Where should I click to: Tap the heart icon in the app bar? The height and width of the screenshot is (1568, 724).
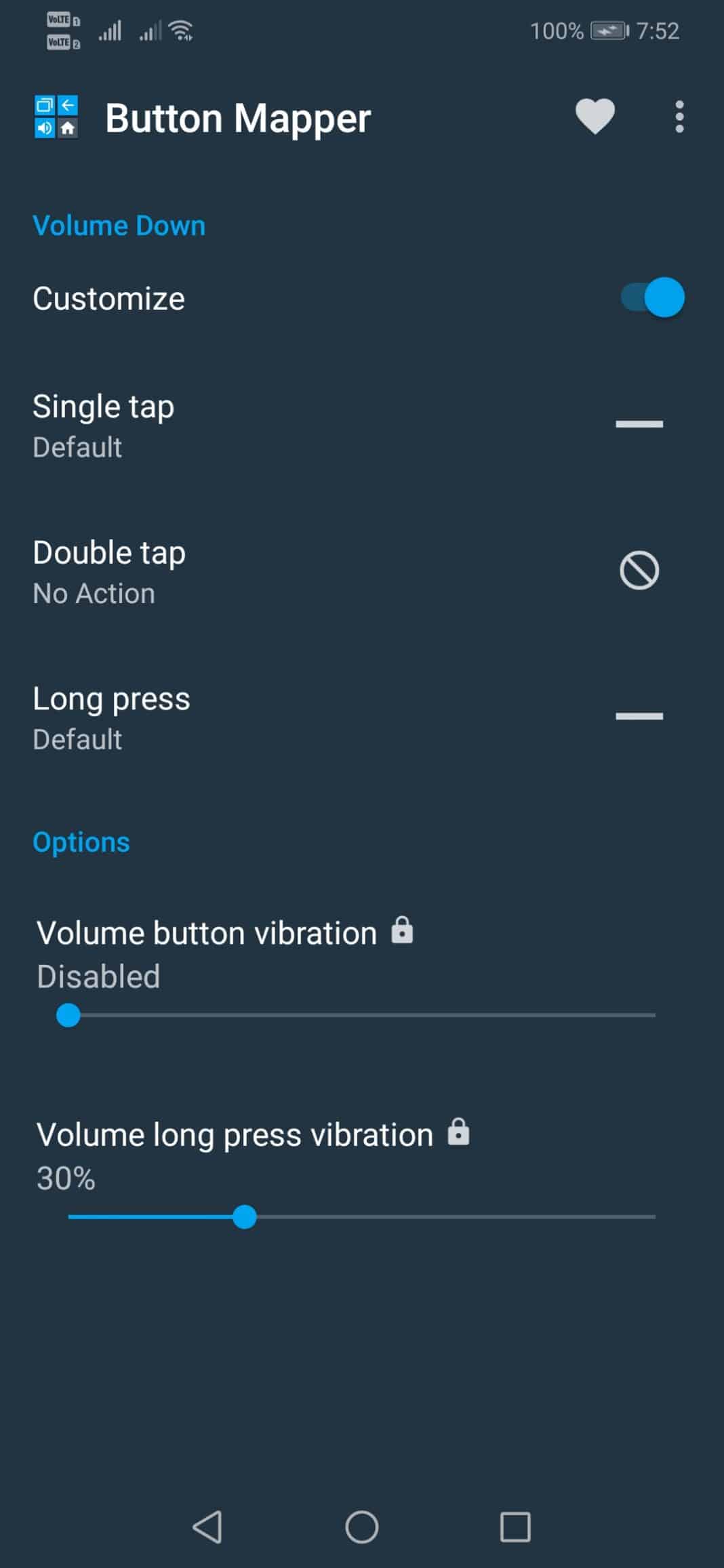click(x=595, y=117)
